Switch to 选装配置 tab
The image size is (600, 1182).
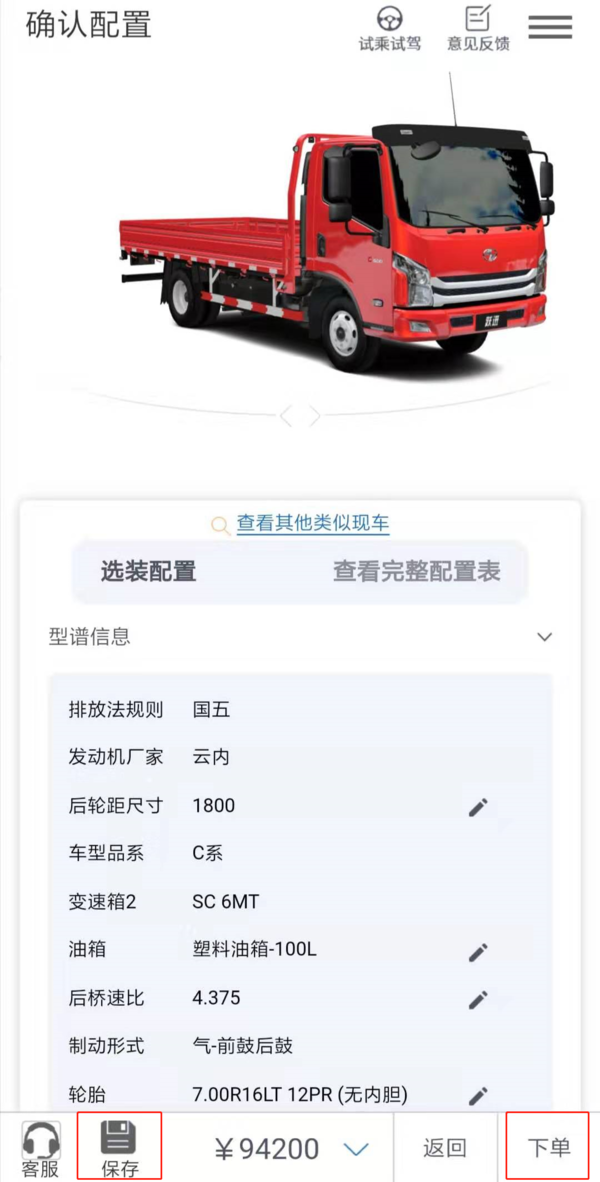(x=148, y=571)
